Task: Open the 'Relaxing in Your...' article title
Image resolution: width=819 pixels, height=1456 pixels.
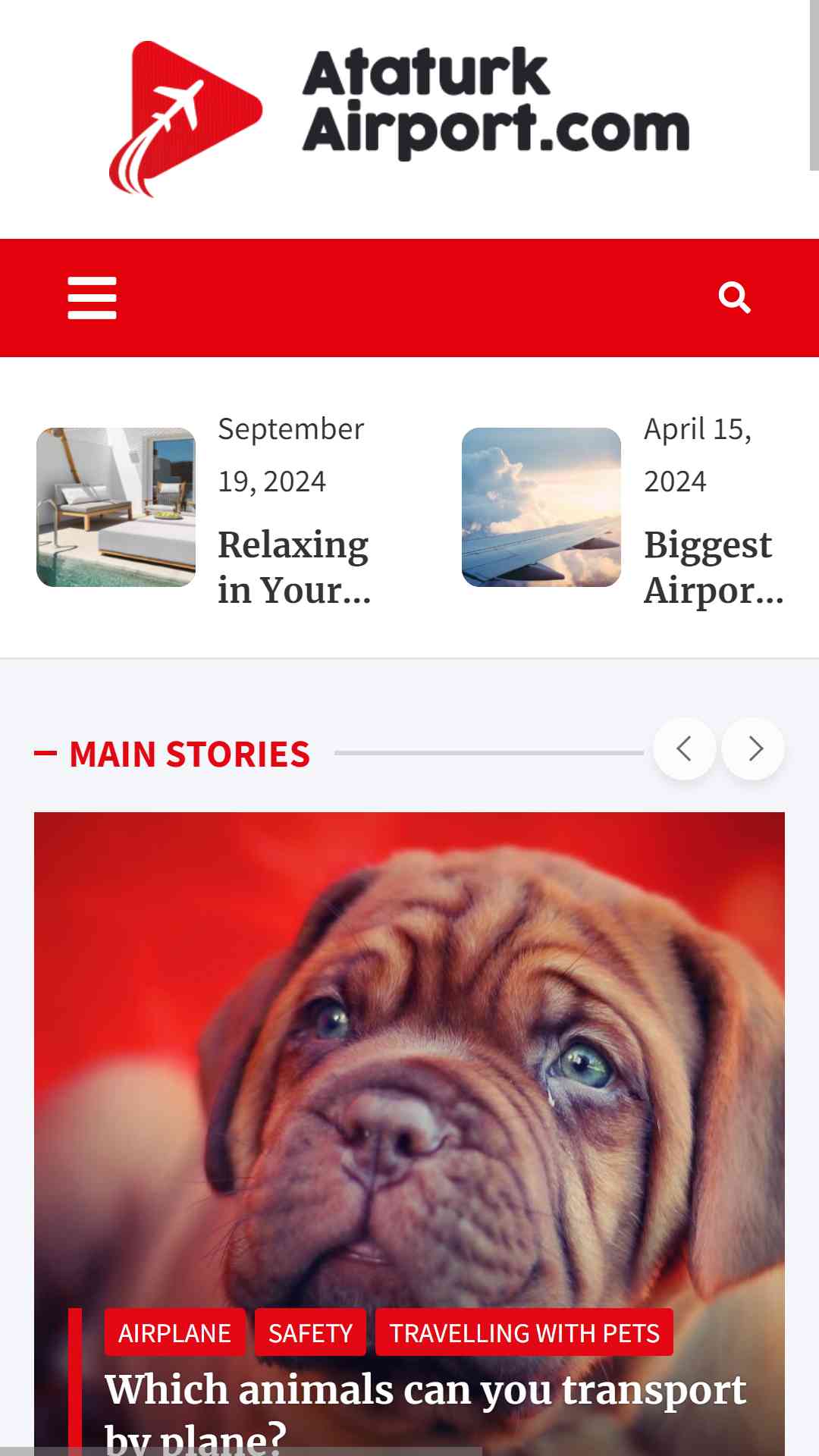Action: coord(293,567)
